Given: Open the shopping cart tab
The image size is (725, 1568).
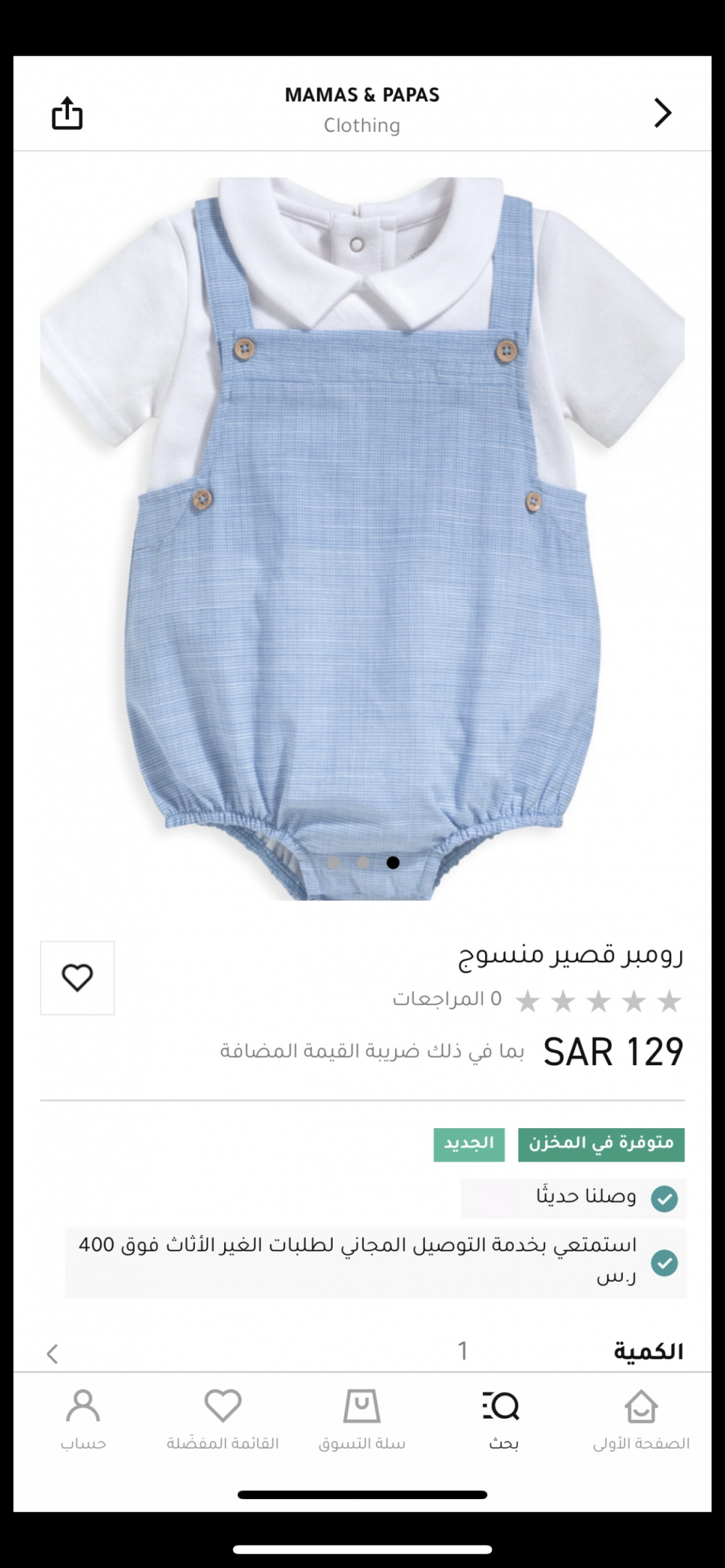Looking at the screenshot, I should tap(362, 1419).
